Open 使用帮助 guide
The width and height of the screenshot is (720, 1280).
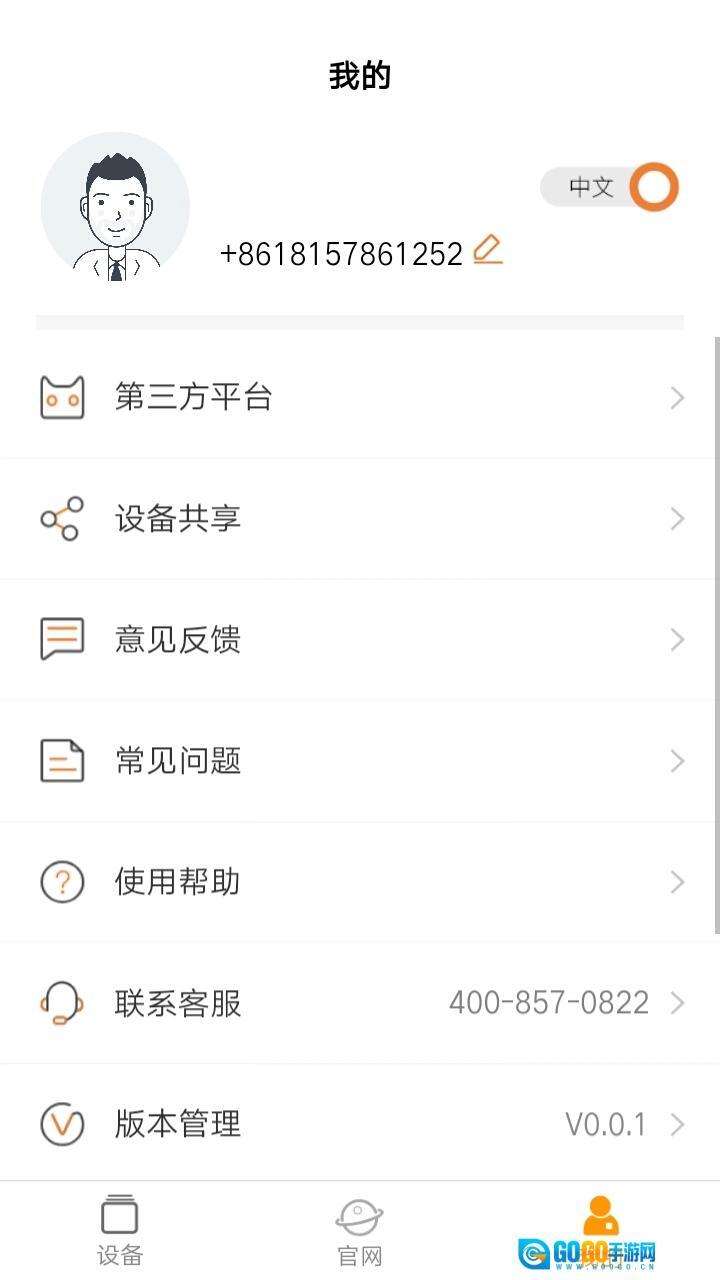tap(360, 882)
